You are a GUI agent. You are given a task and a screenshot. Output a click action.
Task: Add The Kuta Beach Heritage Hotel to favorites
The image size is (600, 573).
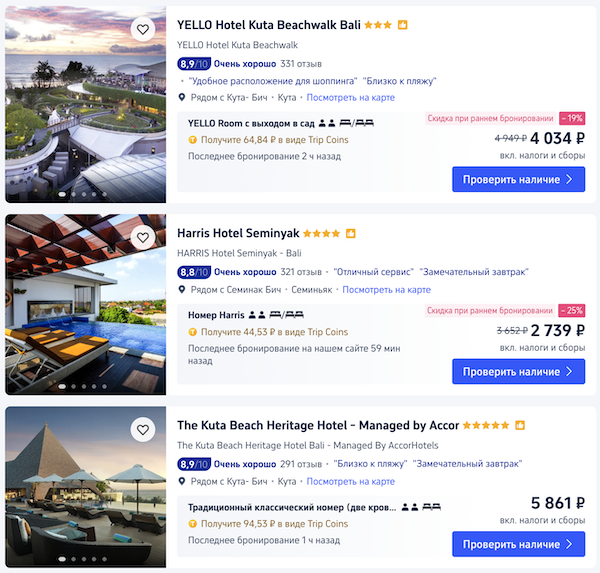tap(144, 430)
